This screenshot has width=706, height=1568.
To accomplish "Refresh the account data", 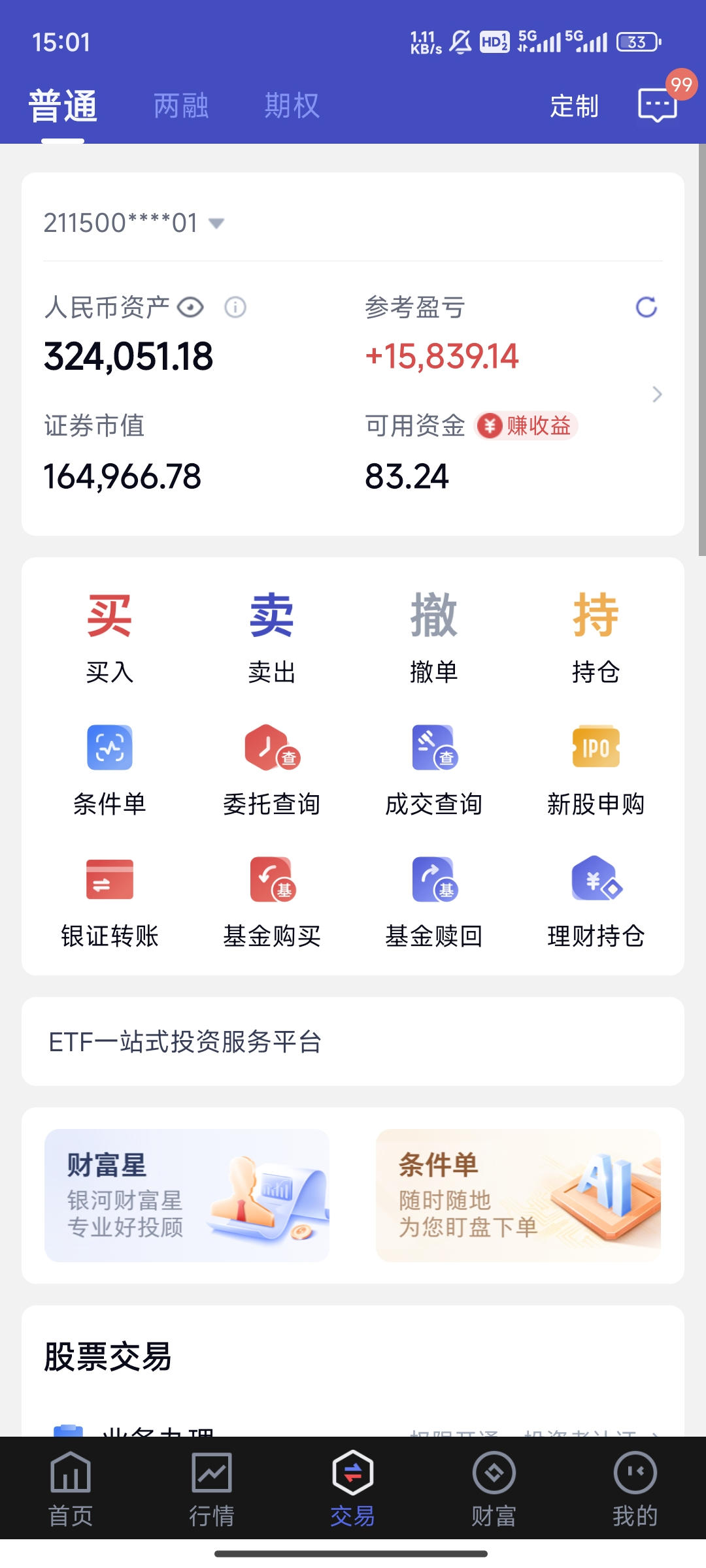I will pos(646,307).
